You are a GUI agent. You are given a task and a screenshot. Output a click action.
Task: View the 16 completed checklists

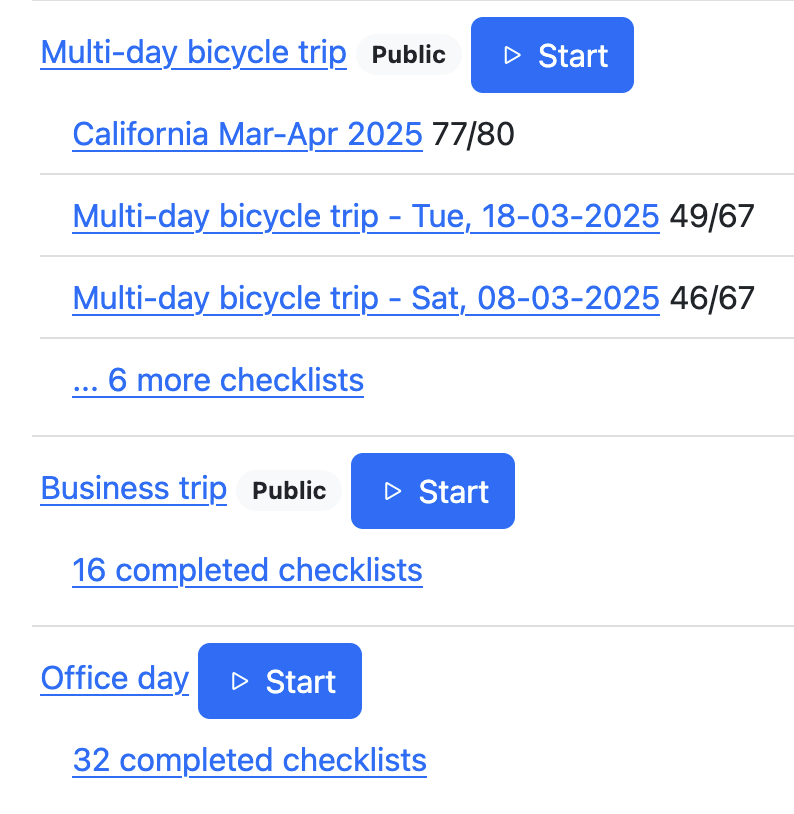(247, 570)
